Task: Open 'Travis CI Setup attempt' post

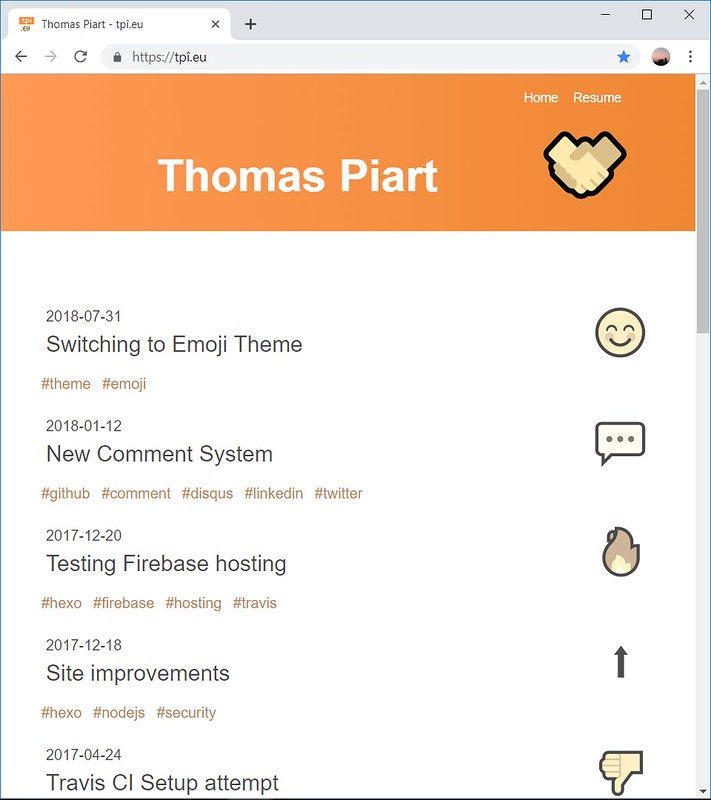Action: coord(162,783)
